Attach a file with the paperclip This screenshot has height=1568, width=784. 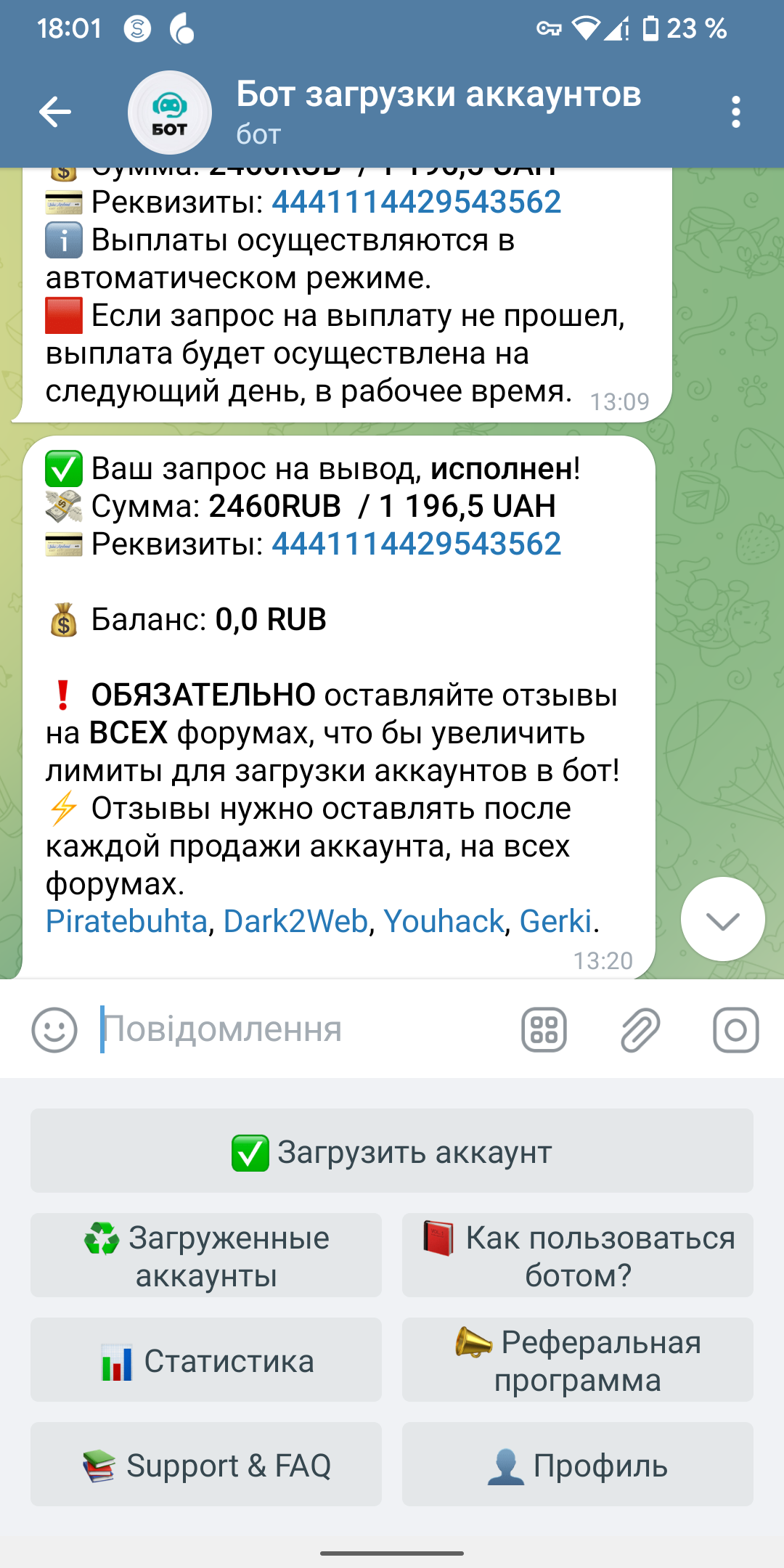pyautogui.click(x=640, y=1029)
